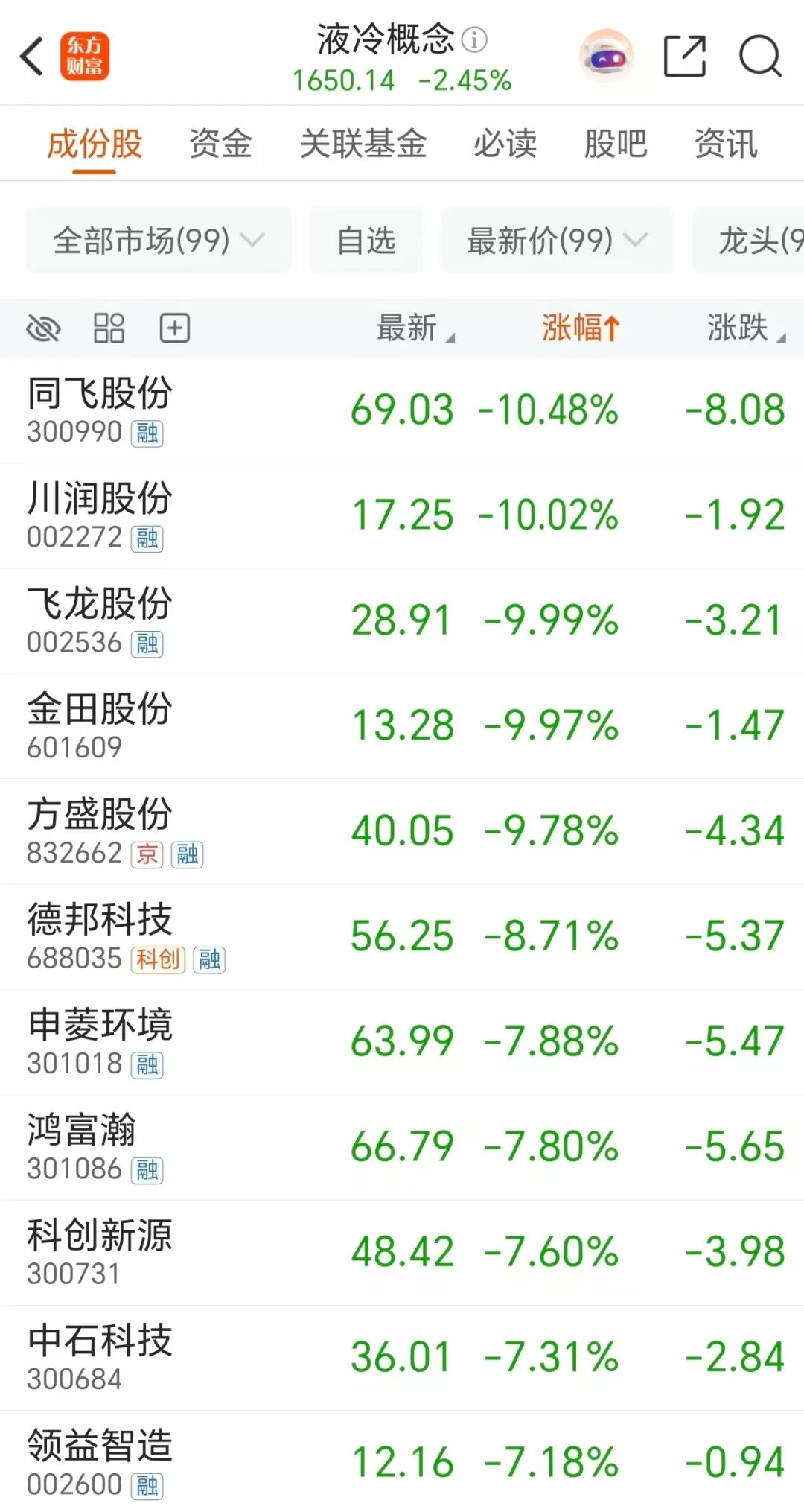The image size is (804, 1512).
Task: Open the 必读 tab
Action: [505, 144]
